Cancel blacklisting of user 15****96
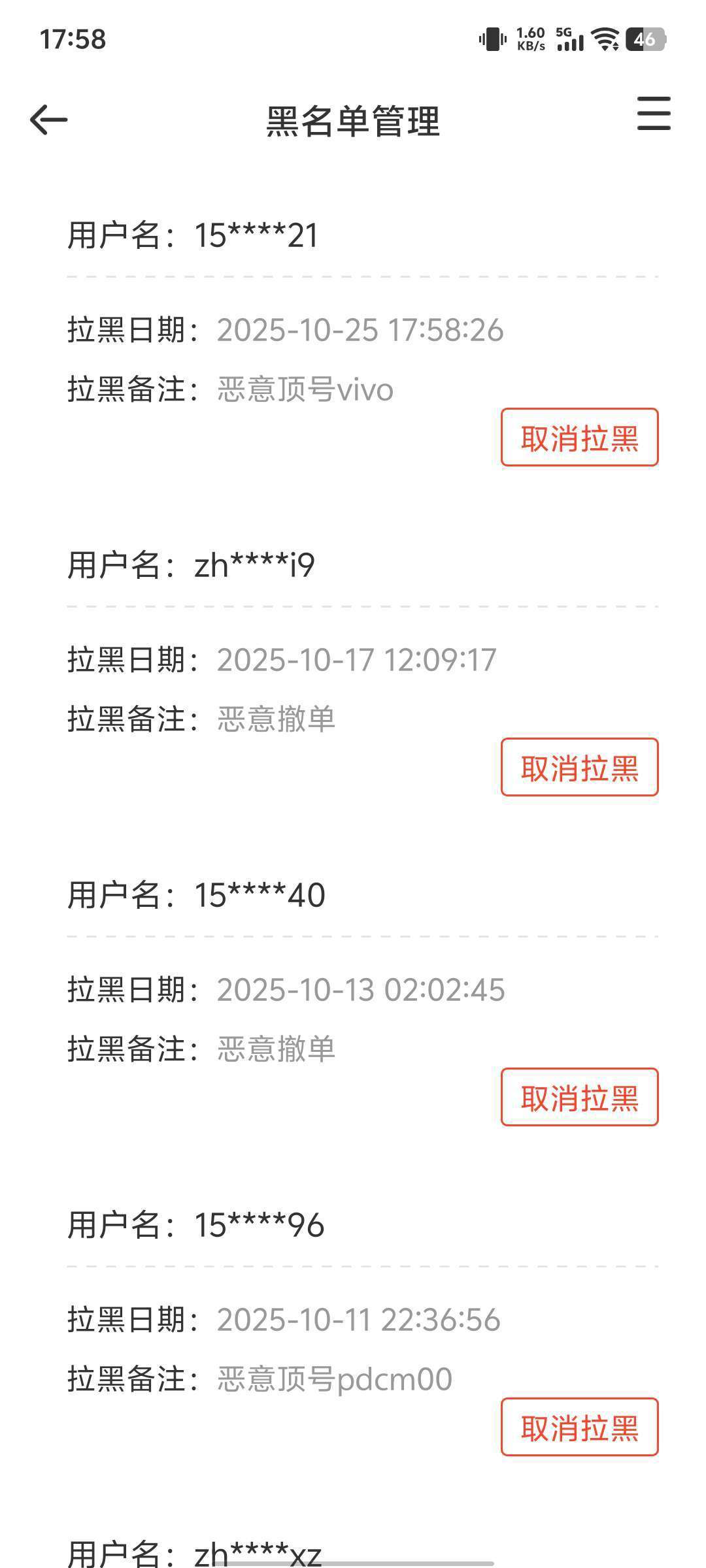This screenshot has width=706, height=1568. click(579, 1427)
